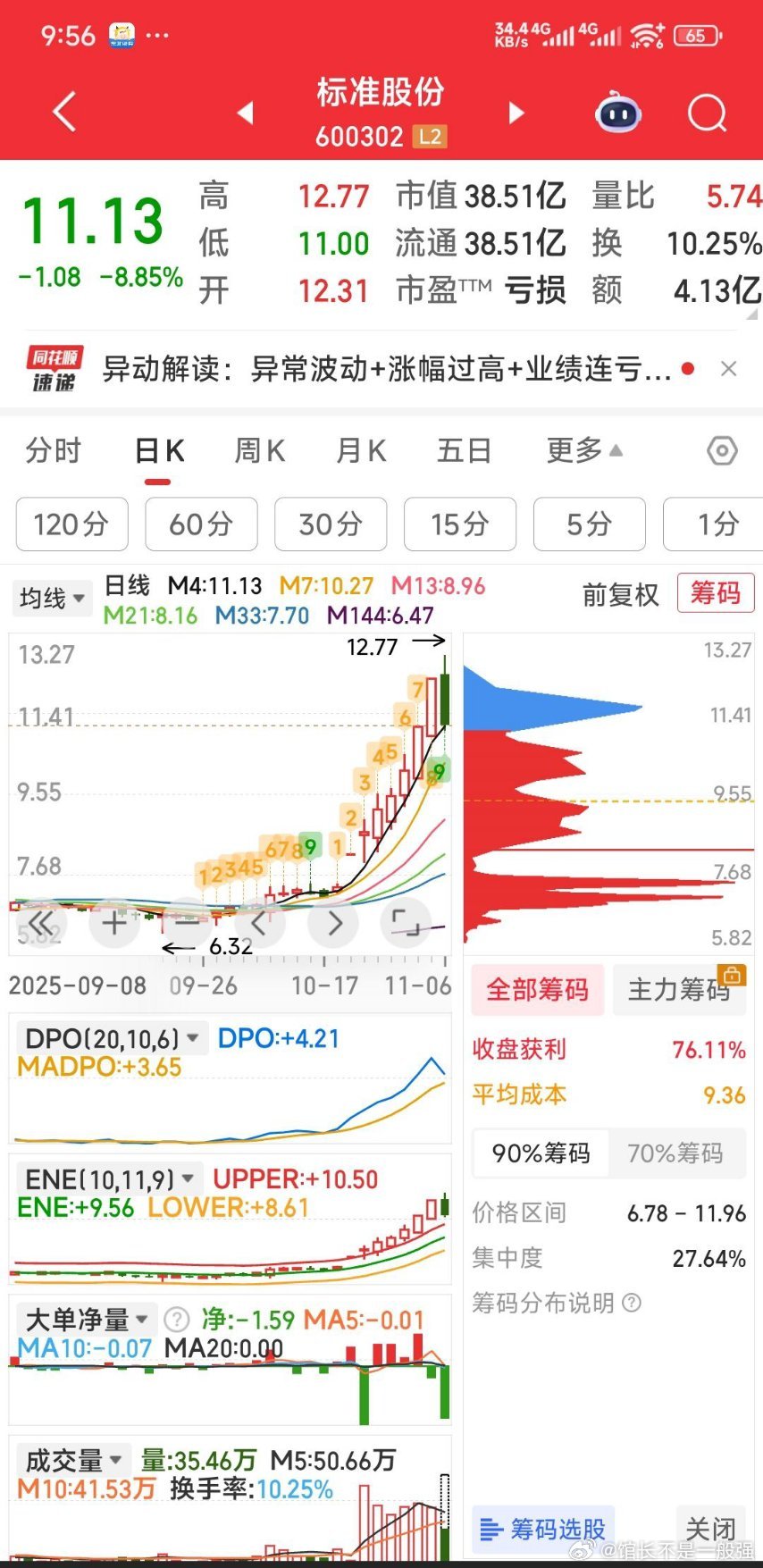Switch to the previous stock arrow

click(x=245, y=113)
